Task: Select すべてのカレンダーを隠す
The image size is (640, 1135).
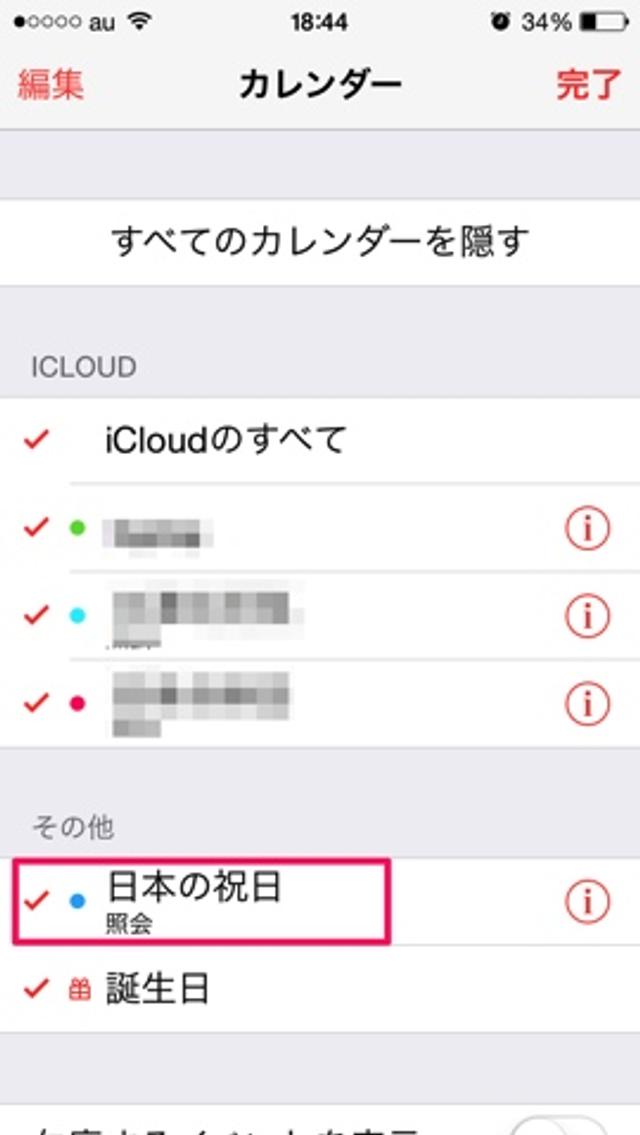Action: click(320, 242)
